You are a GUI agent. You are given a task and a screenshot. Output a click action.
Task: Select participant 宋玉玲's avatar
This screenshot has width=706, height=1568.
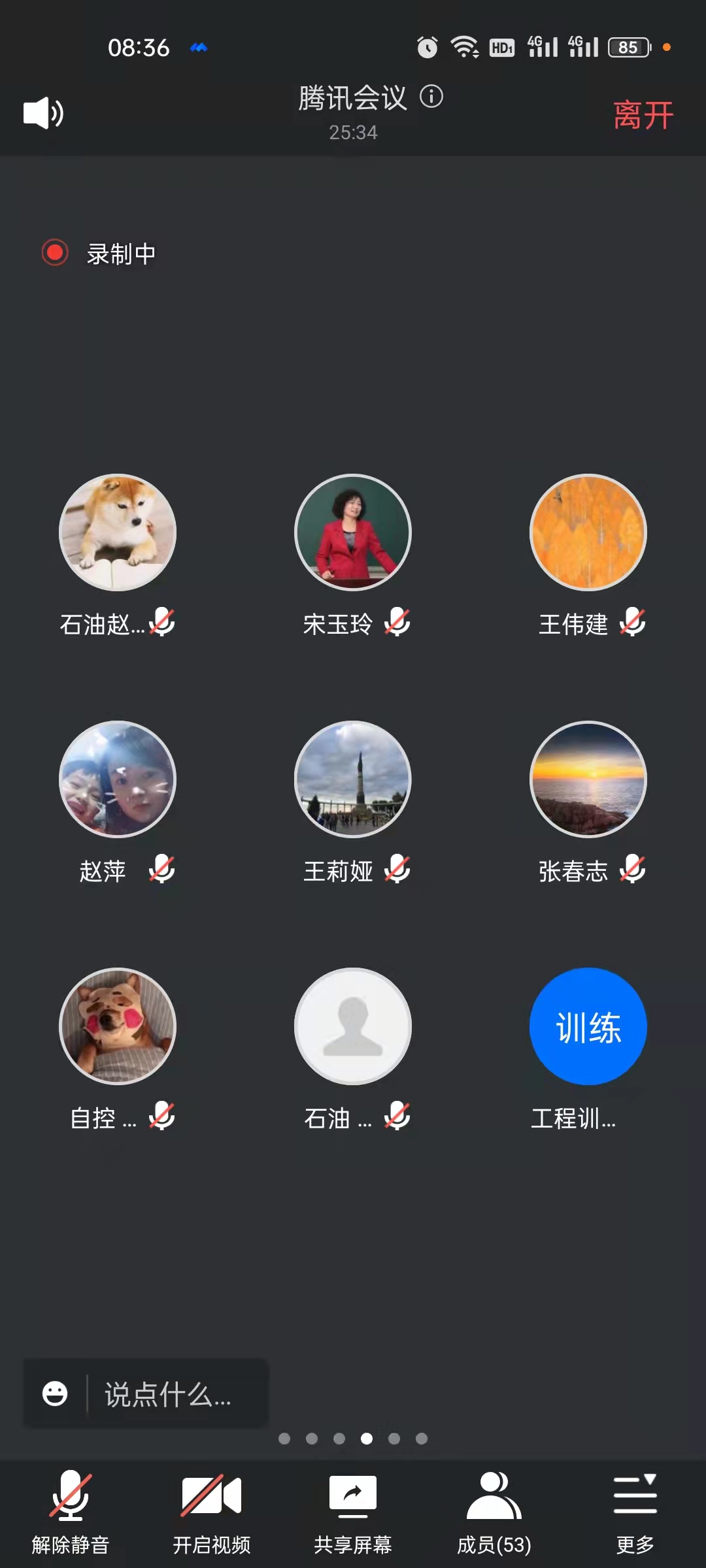tap(353, 532)
